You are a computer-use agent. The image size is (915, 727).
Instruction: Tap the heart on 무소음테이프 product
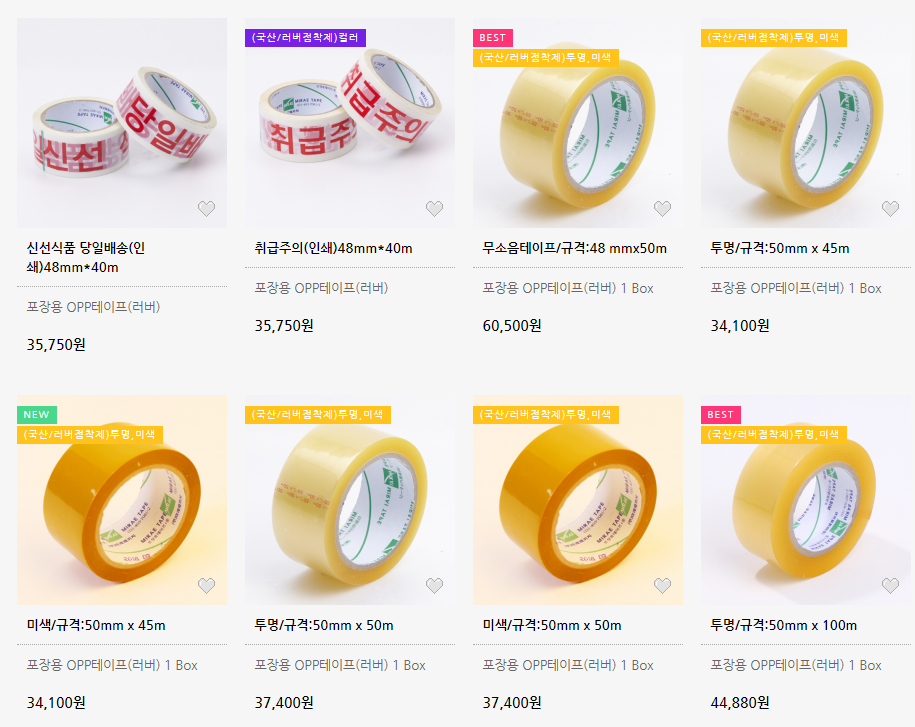tap(662, 209)
